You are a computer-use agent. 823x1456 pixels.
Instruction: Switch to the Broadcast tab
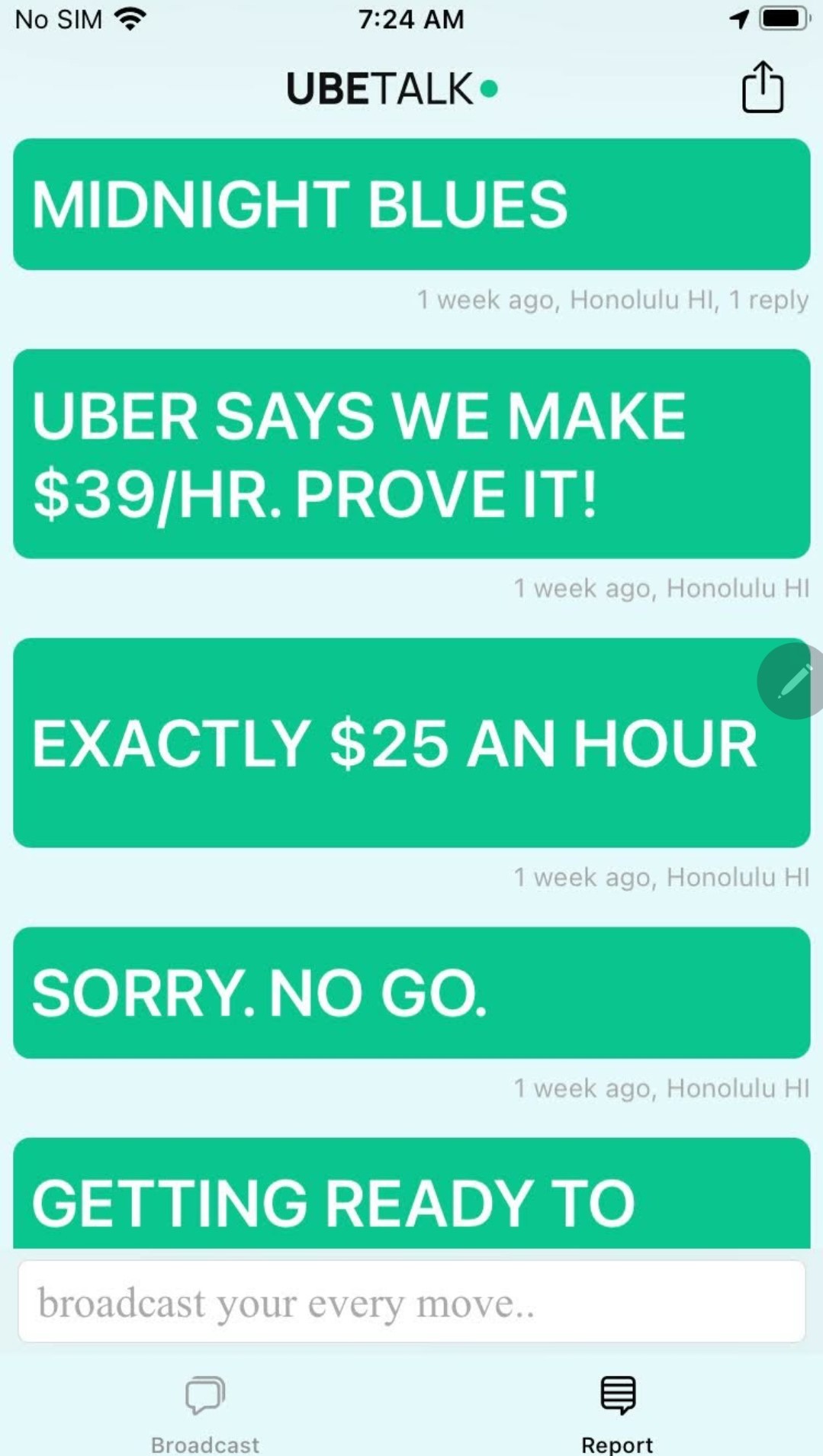[205, 1411]
